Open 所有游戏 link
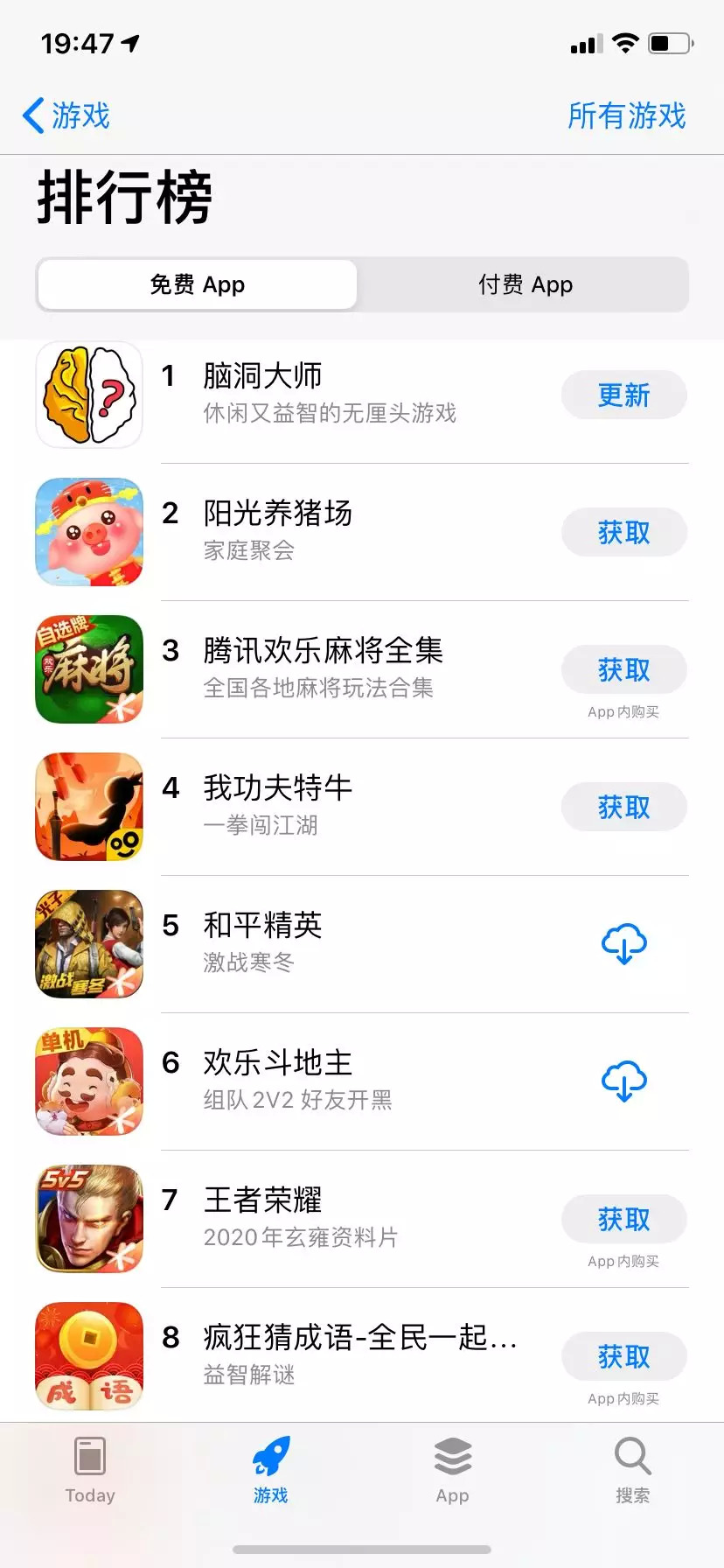The height and width of the screenshot is (1568, 724). coord(626,115)
